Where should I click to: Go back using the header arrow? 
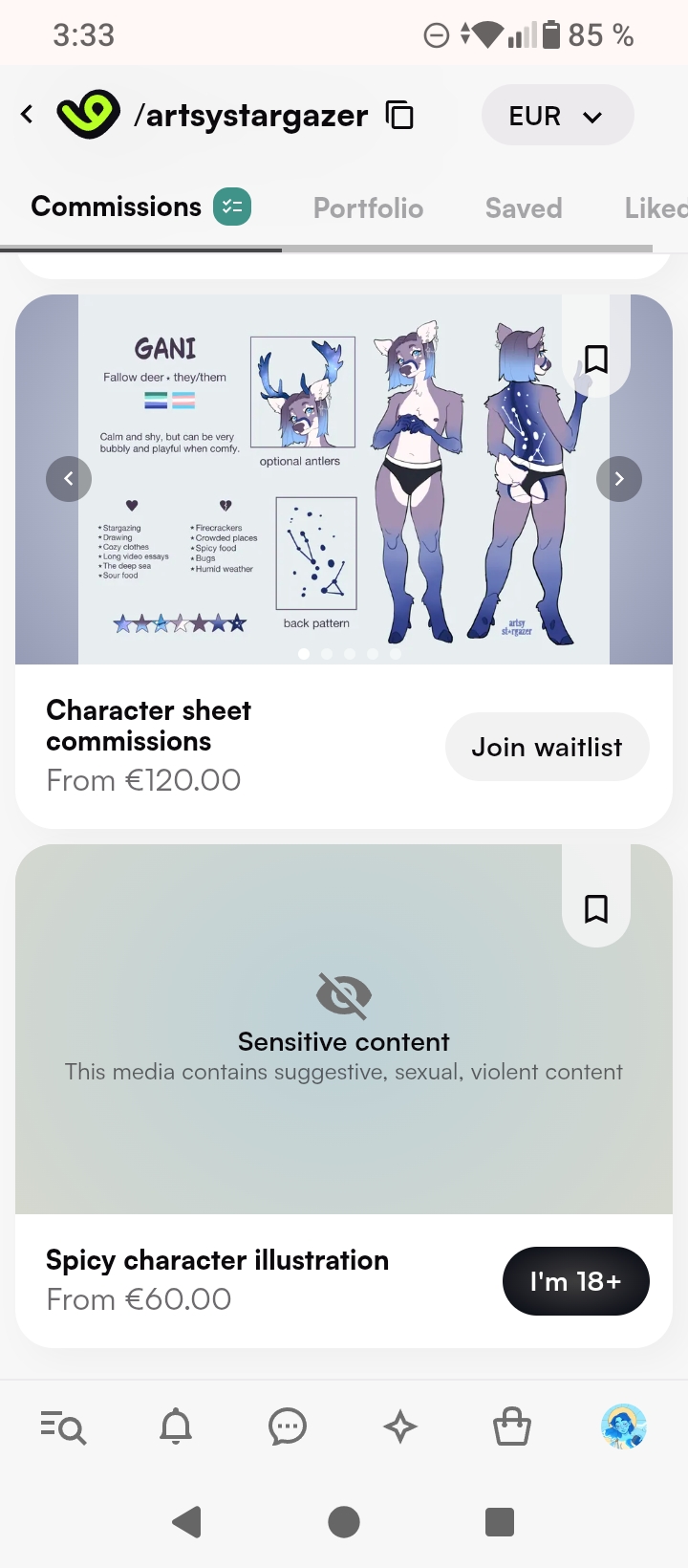click(27, 115)
